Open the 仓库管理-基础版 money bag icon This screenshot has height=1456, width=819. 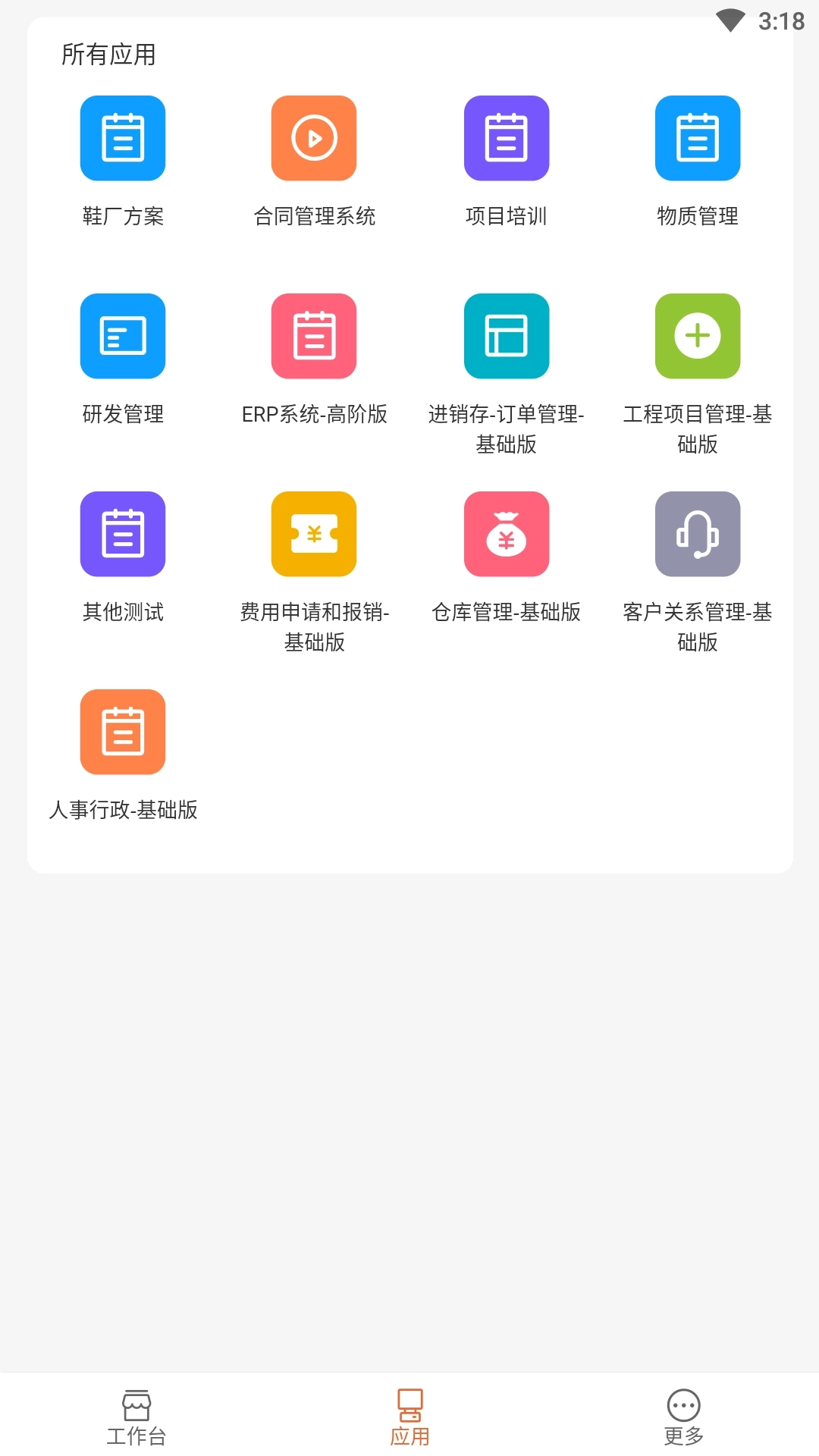pyautogui.click(x=506, y=534)
